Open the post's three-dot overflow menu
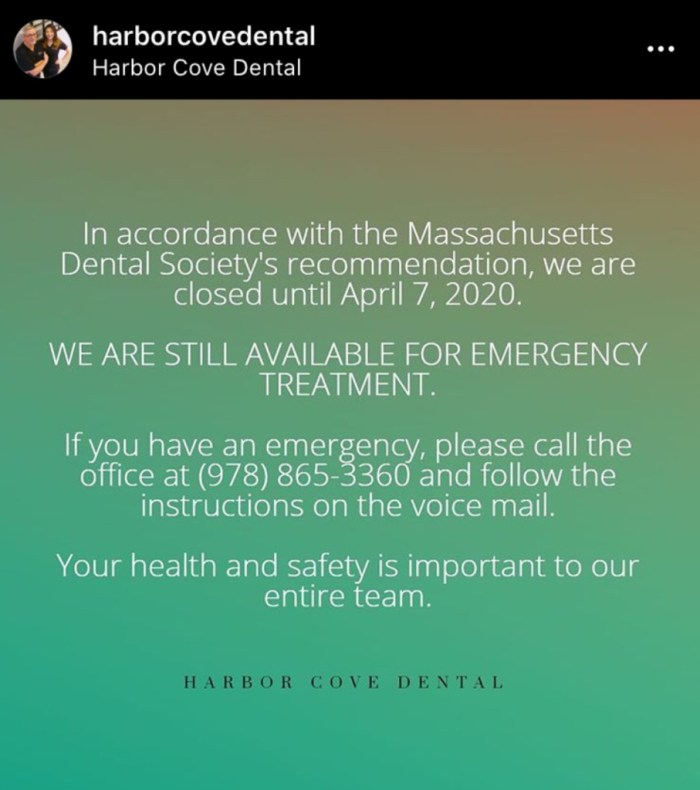 click(661, 50)
